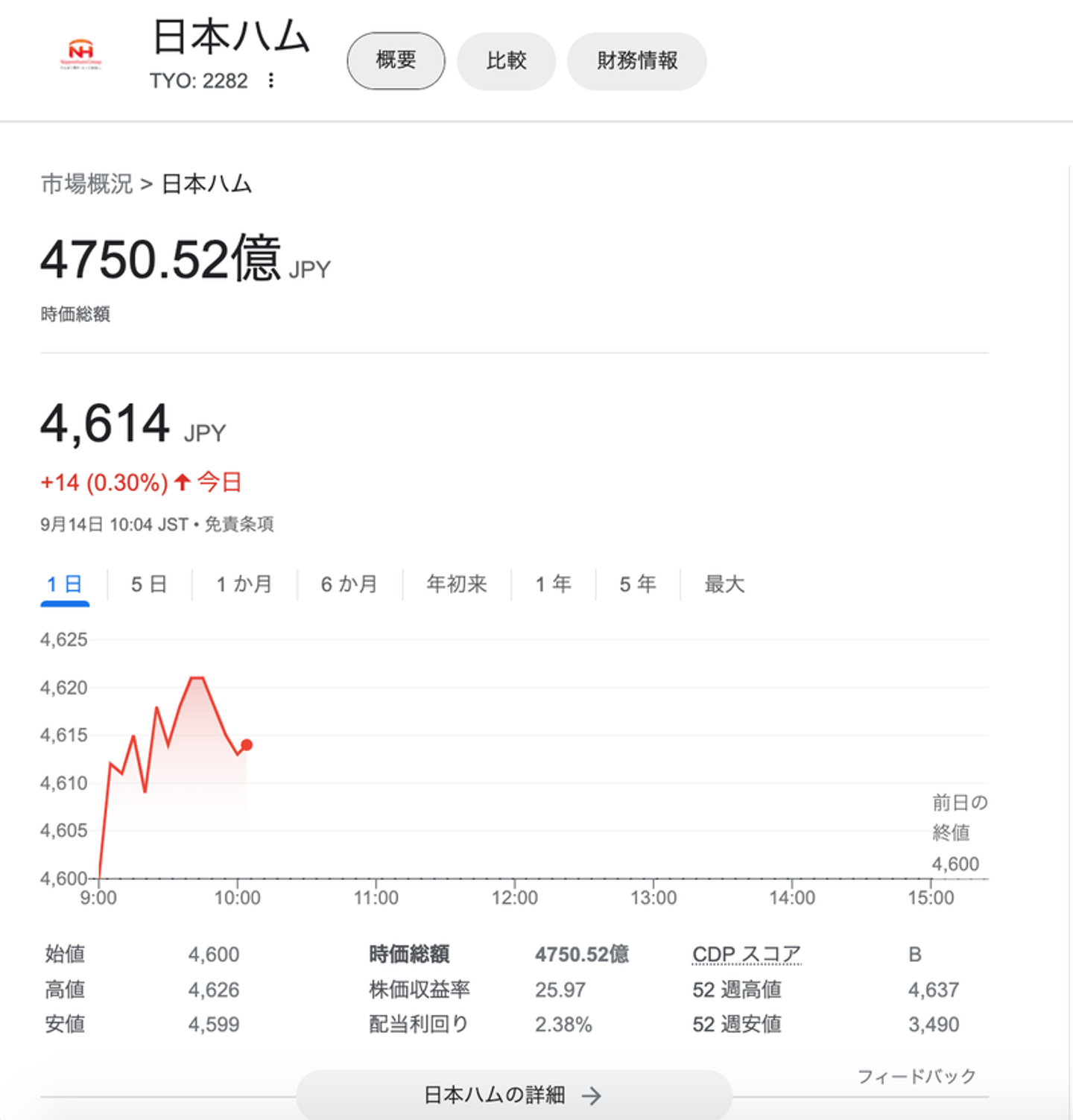Open the 免責条項 disclaimer link
This screenshot has height=1120, width=1073.
(239, 525)
